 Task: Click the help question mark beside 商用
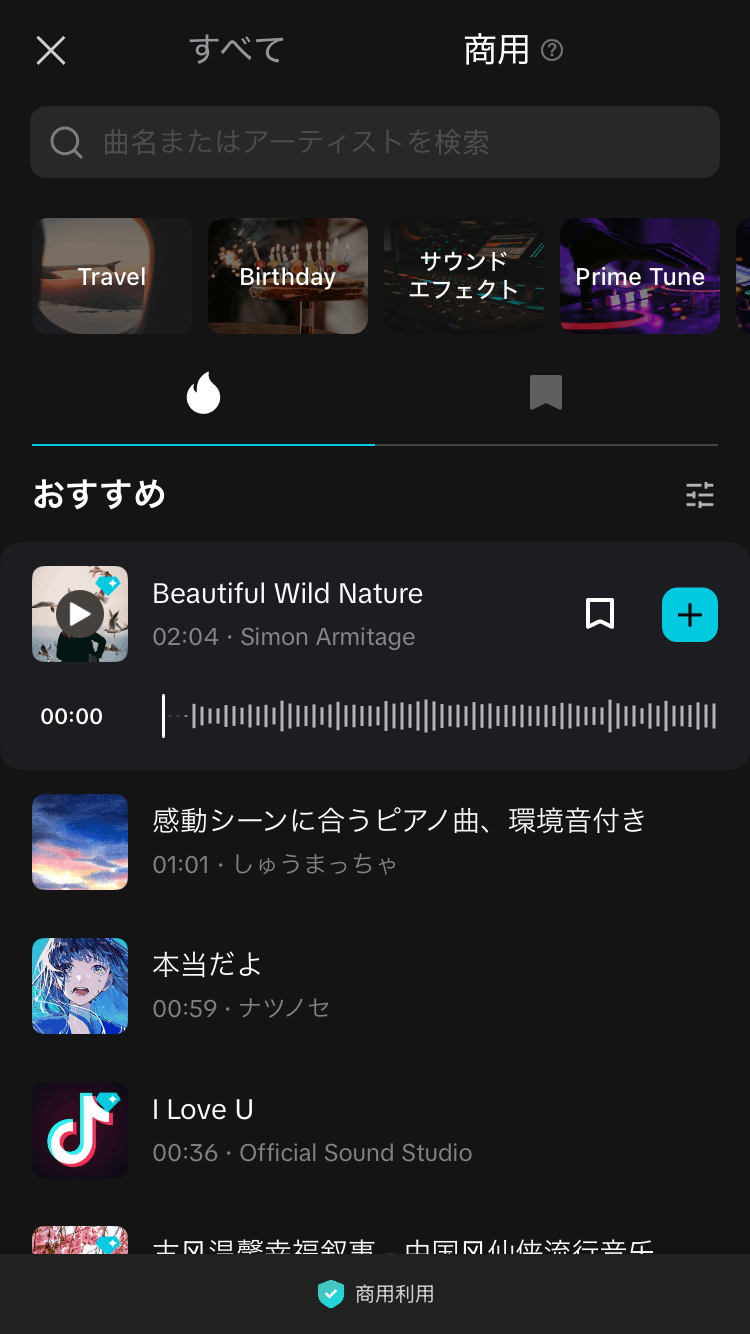coord(552,50)
